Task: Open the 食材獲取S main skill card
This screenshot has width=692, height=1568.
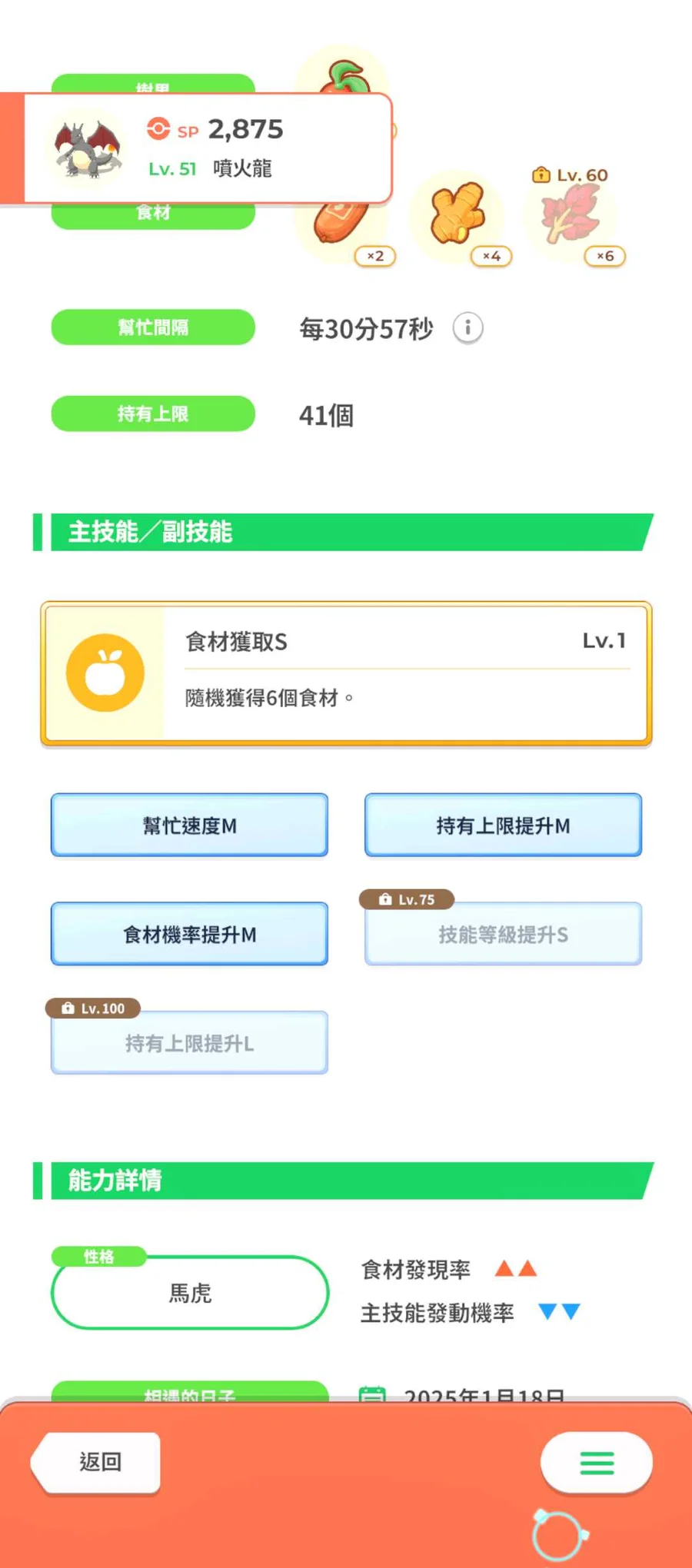Action: pyautogui.click(x=346, y=673)
